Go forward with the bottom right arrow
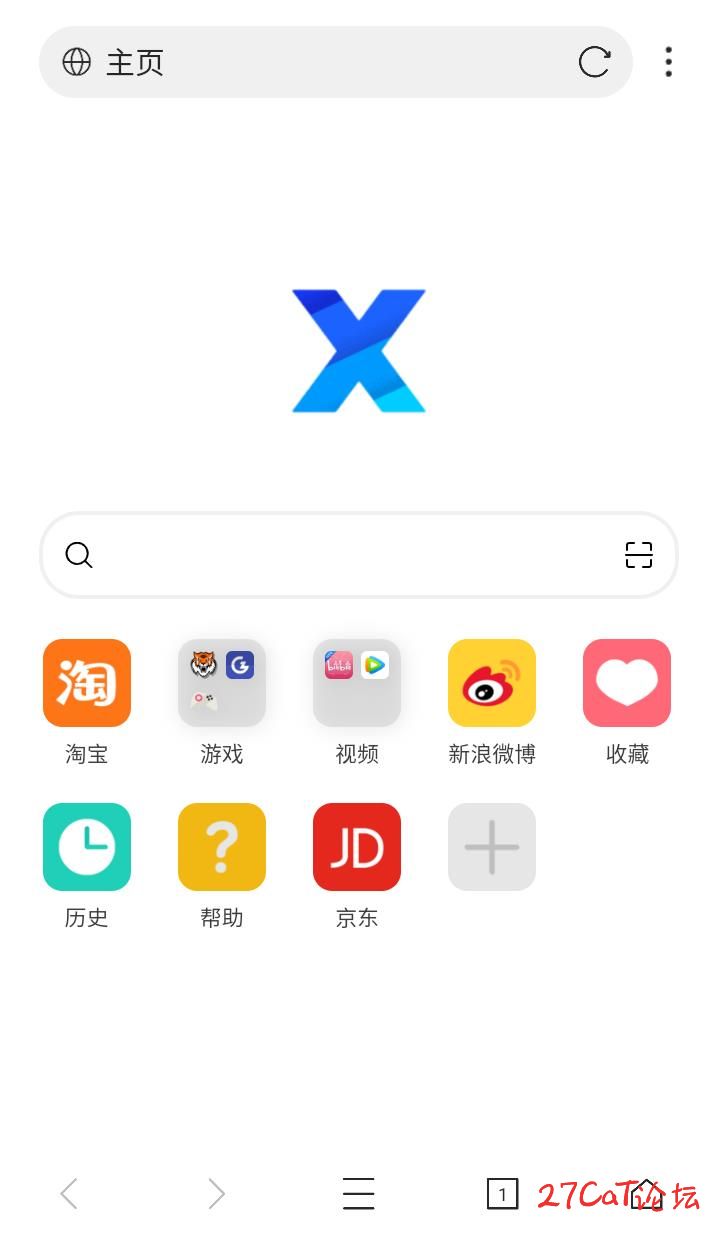This screenshot has height=1237, width=715. coord(215,1193)
